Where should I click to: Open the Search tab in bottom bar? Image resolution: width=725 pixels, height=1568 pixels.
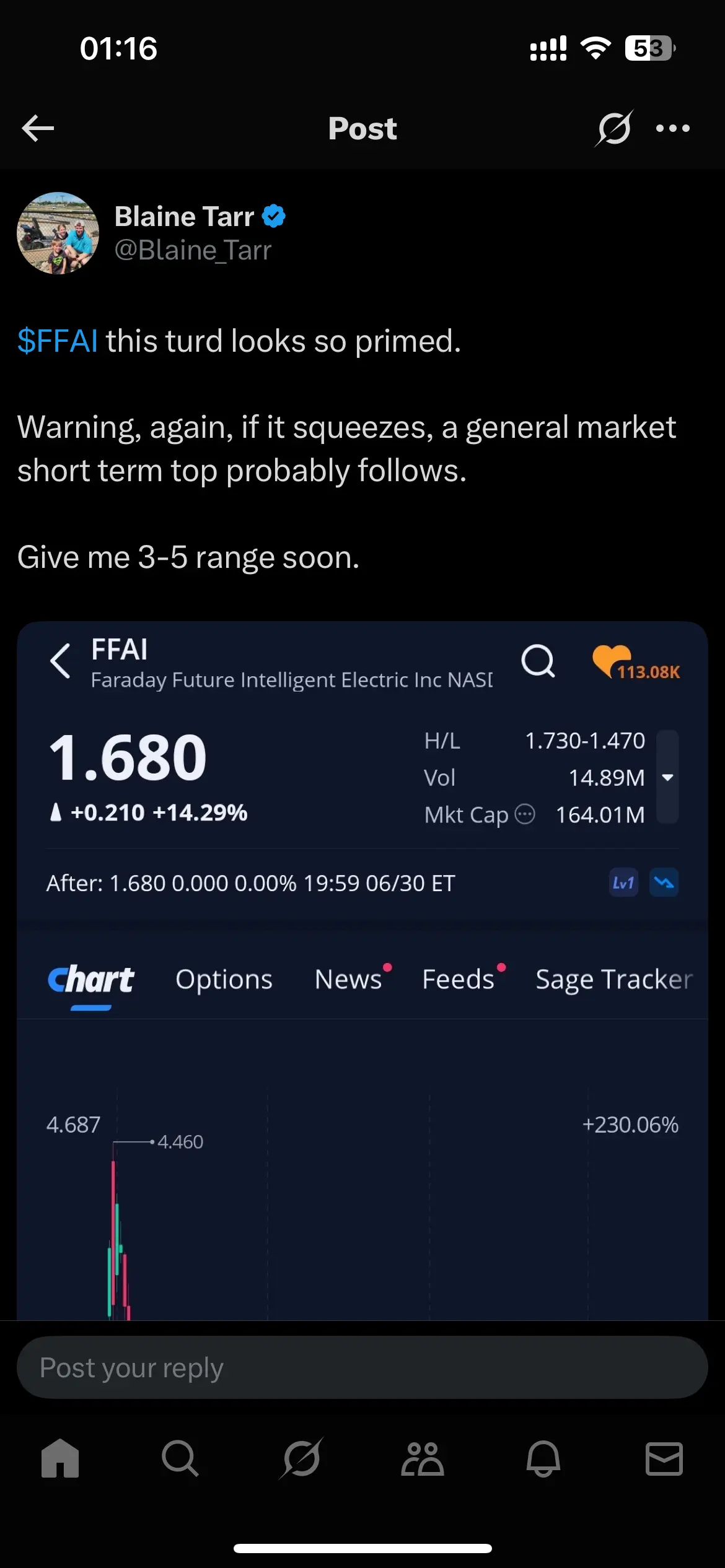180,1458
